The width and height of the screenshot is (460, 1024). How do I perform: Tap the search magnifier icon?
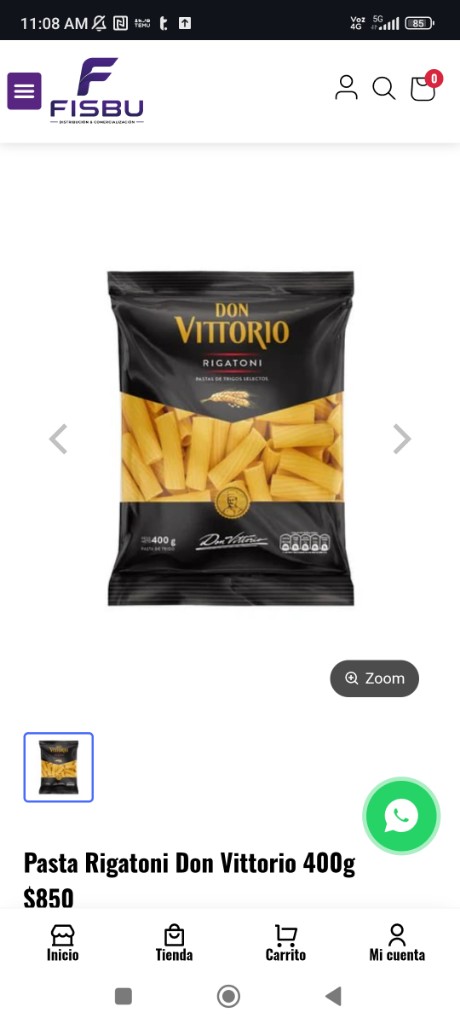(384, 88)
